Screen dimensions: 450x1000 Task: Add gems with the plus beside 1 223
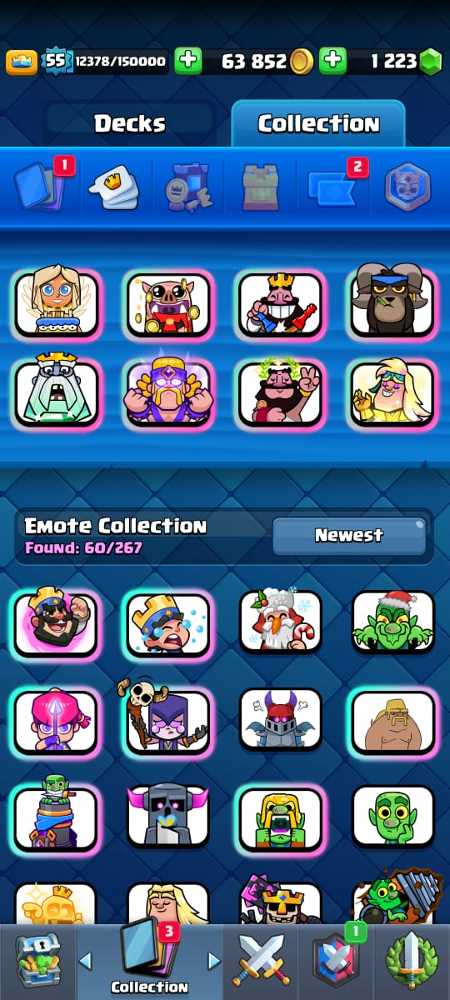(333, 61)
